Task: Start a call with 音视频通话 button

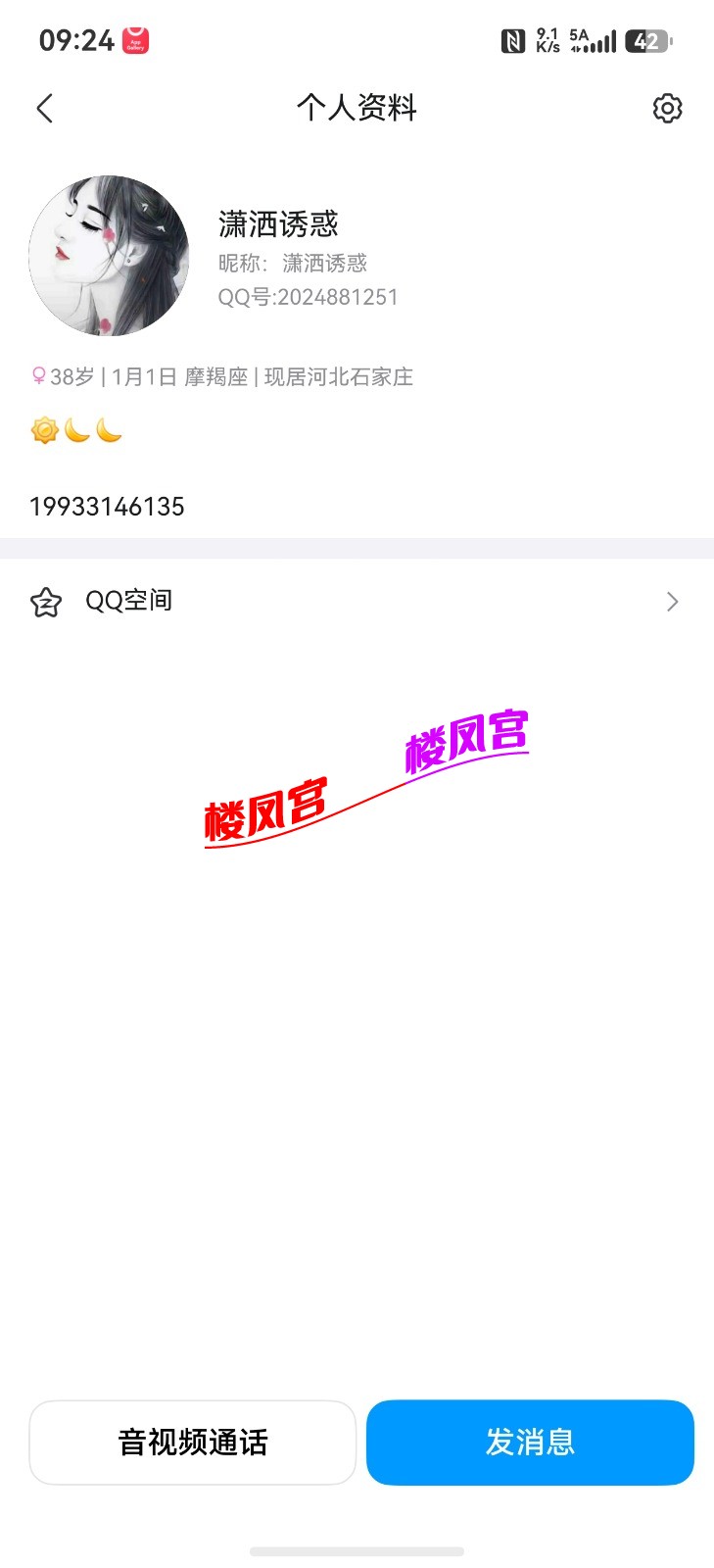Action: (x=192, y=1442)
